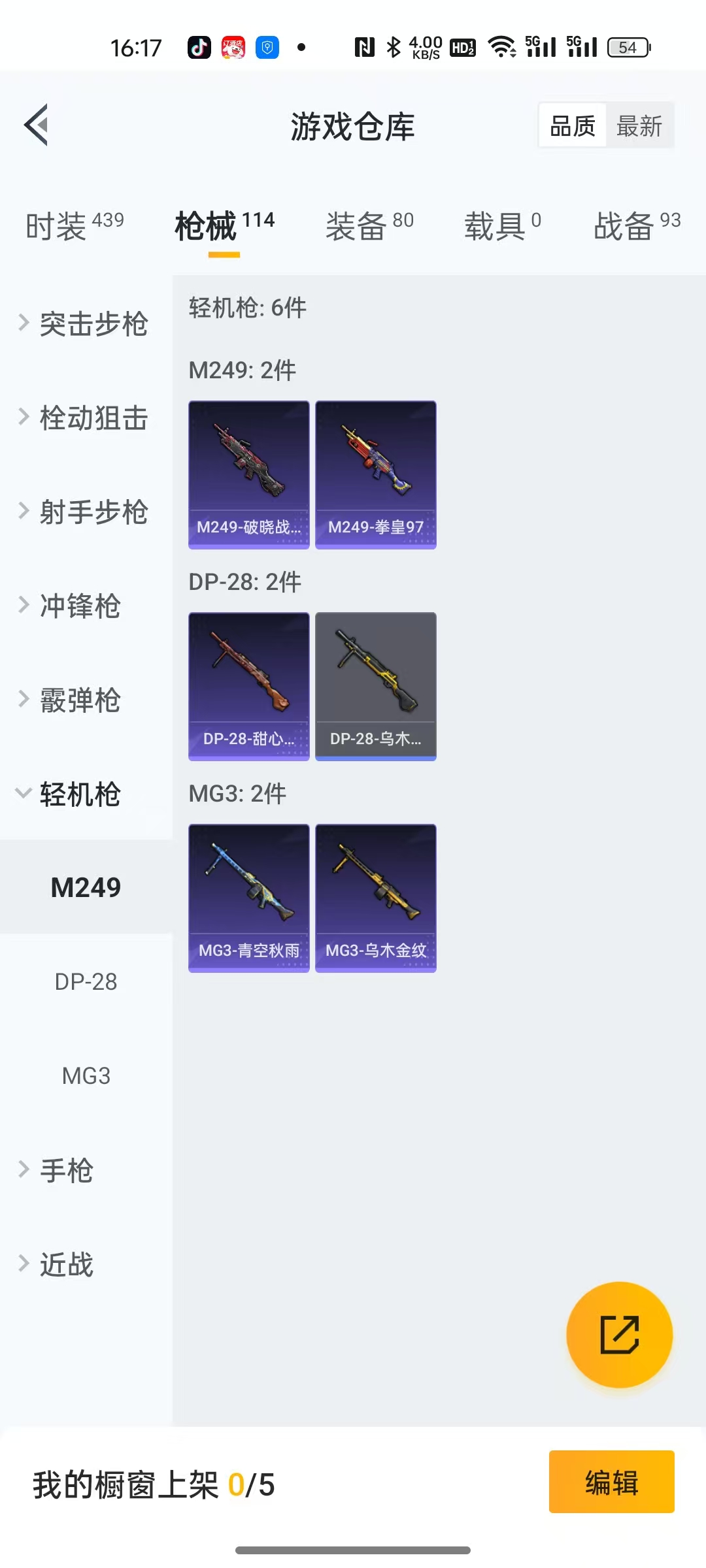
Task: Open the M249-拳皇97 skin tile
Action: pos(376,475)
